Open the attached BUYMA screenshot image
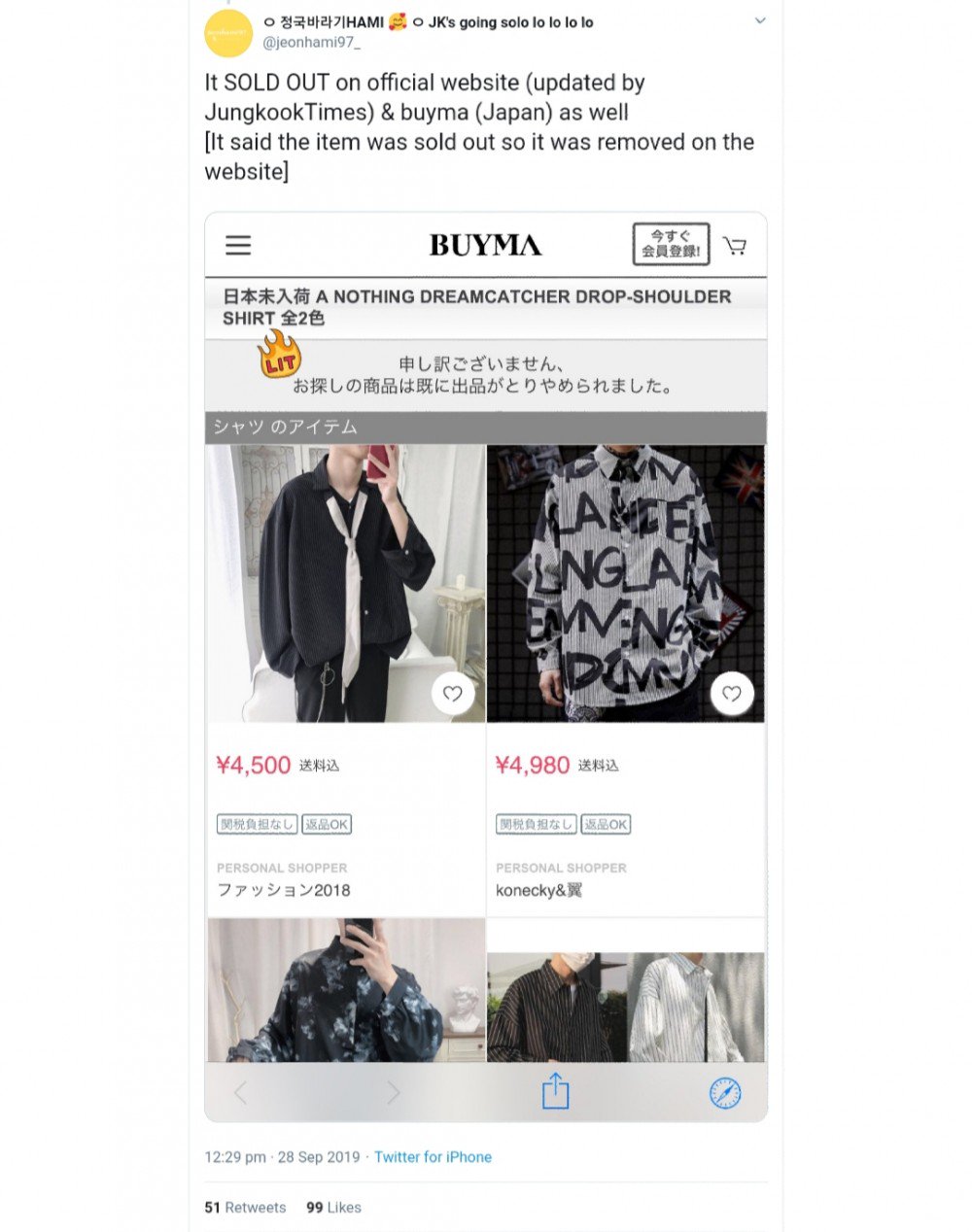Image resolution: width=972 pixels, height=1232 pixels. (x=485, y=666)
